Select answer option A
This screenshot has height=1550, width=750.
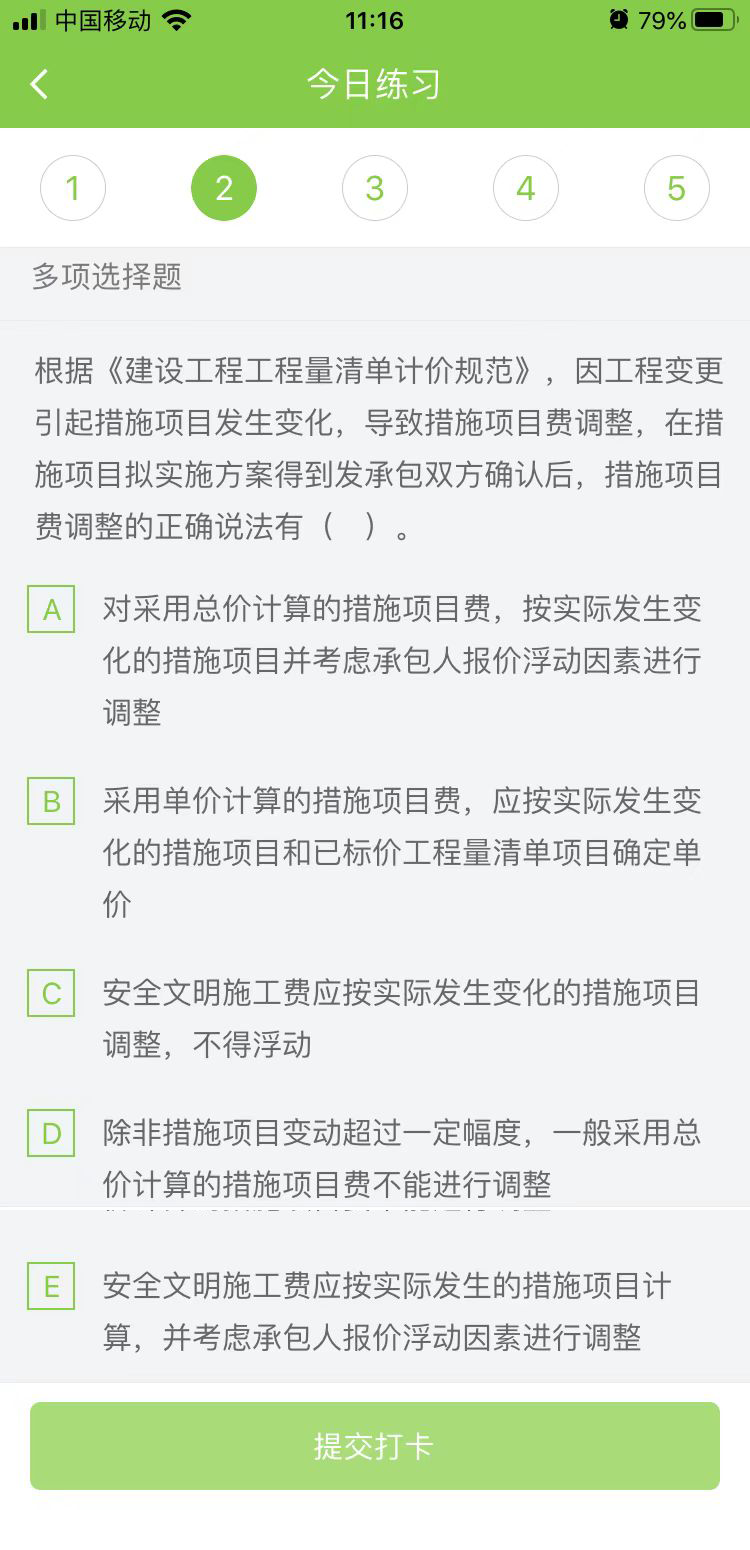click(51, 609)
